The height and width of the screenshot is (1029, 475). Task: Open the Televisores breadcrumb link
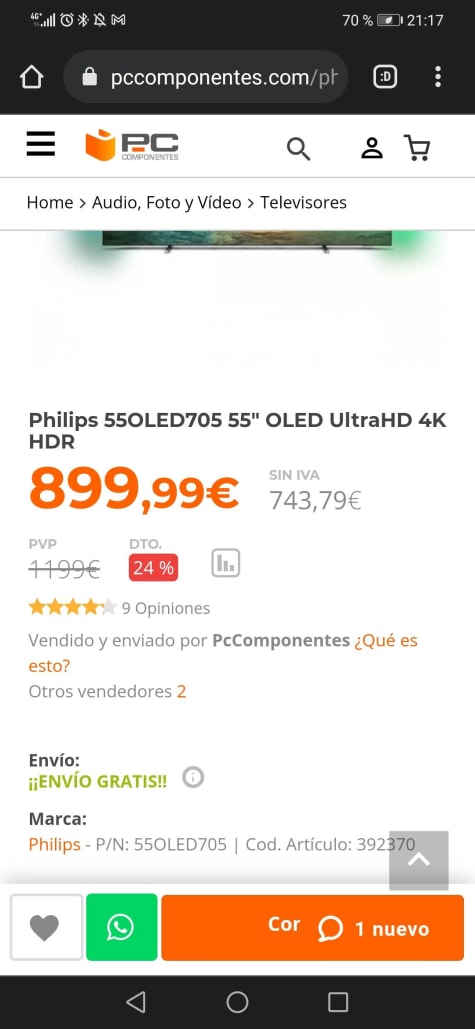click(x=303, y=202)
